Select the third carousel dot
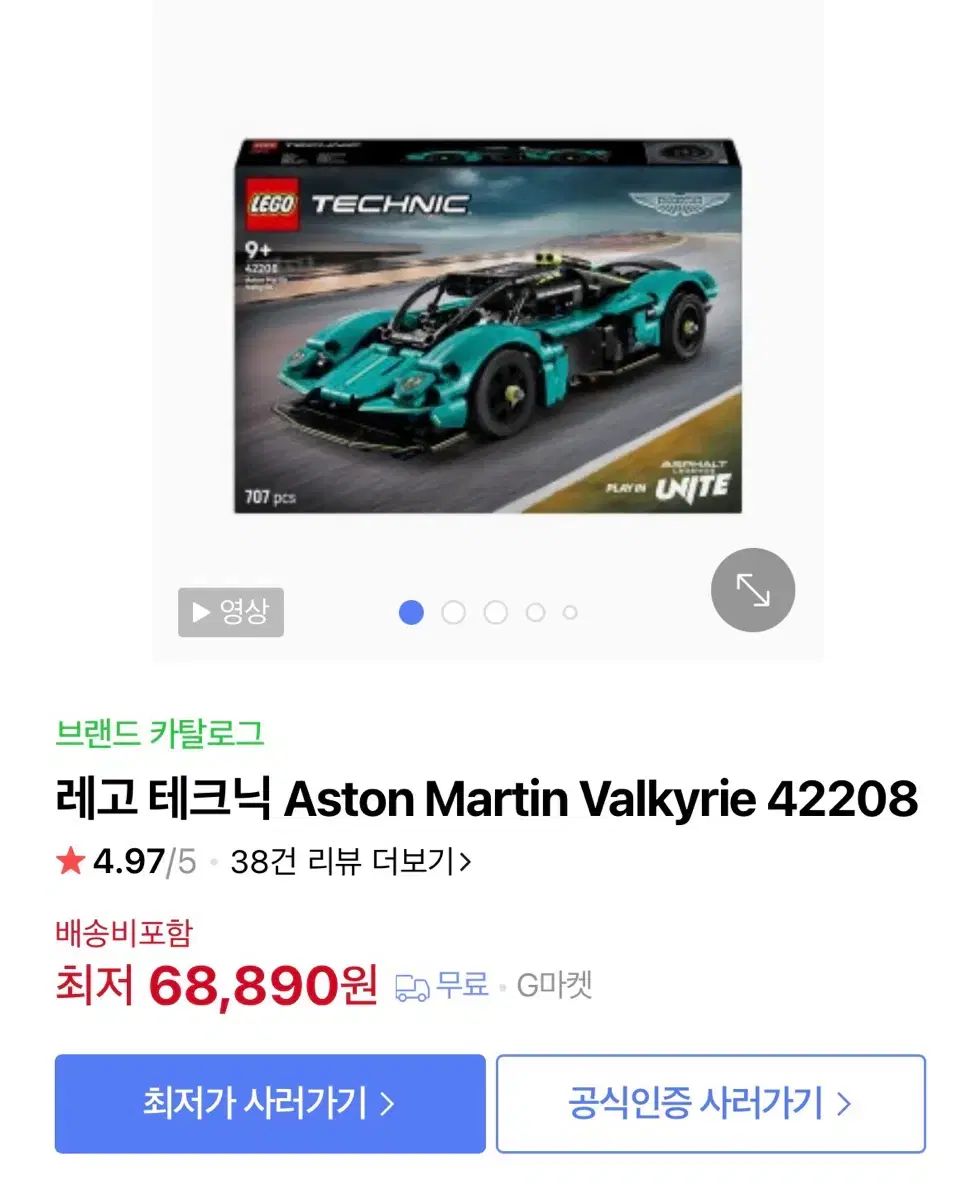The width and height of the screenshot is (976, 1200). [x=496, y=611]
